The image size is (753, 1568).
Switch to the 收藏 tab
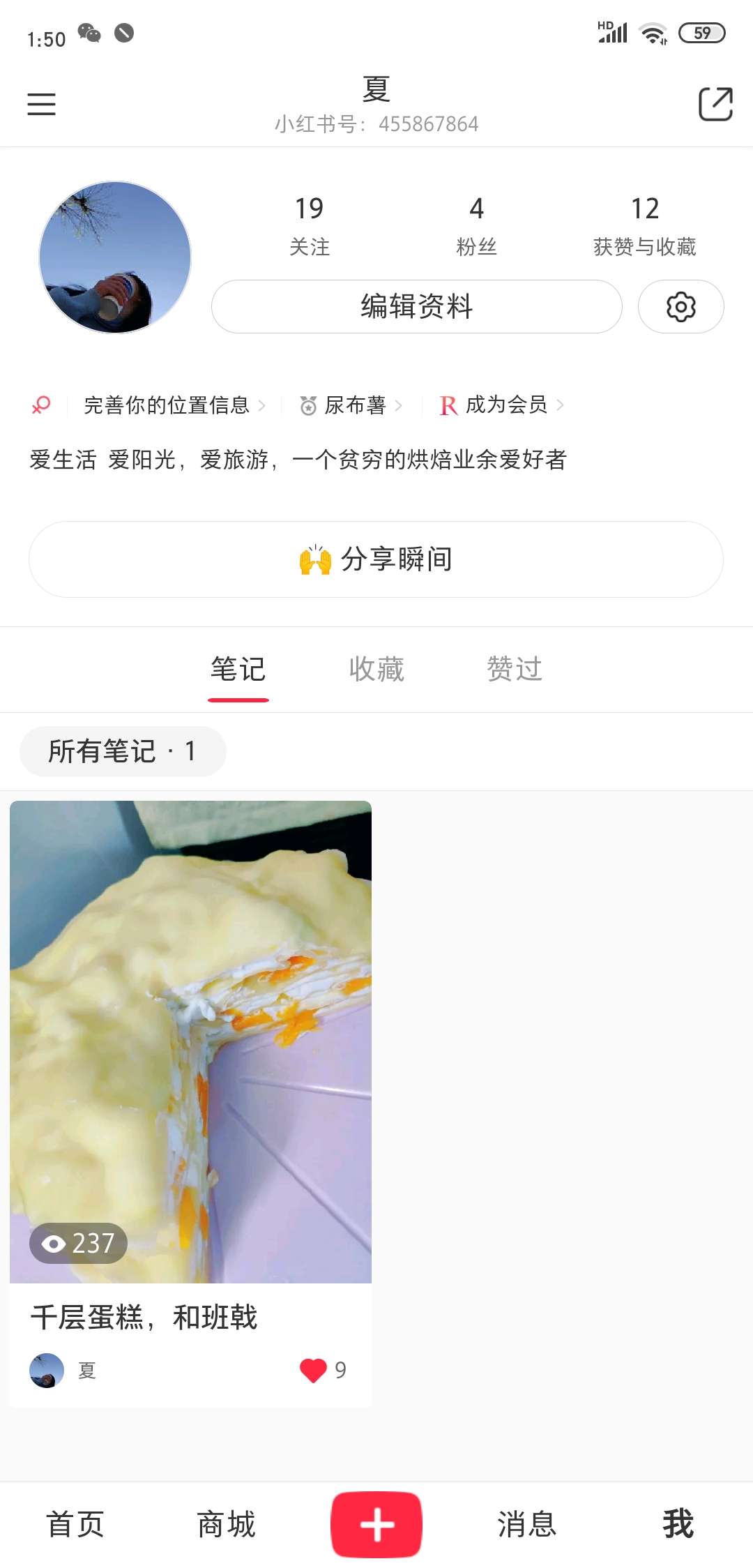pos(375,668)
